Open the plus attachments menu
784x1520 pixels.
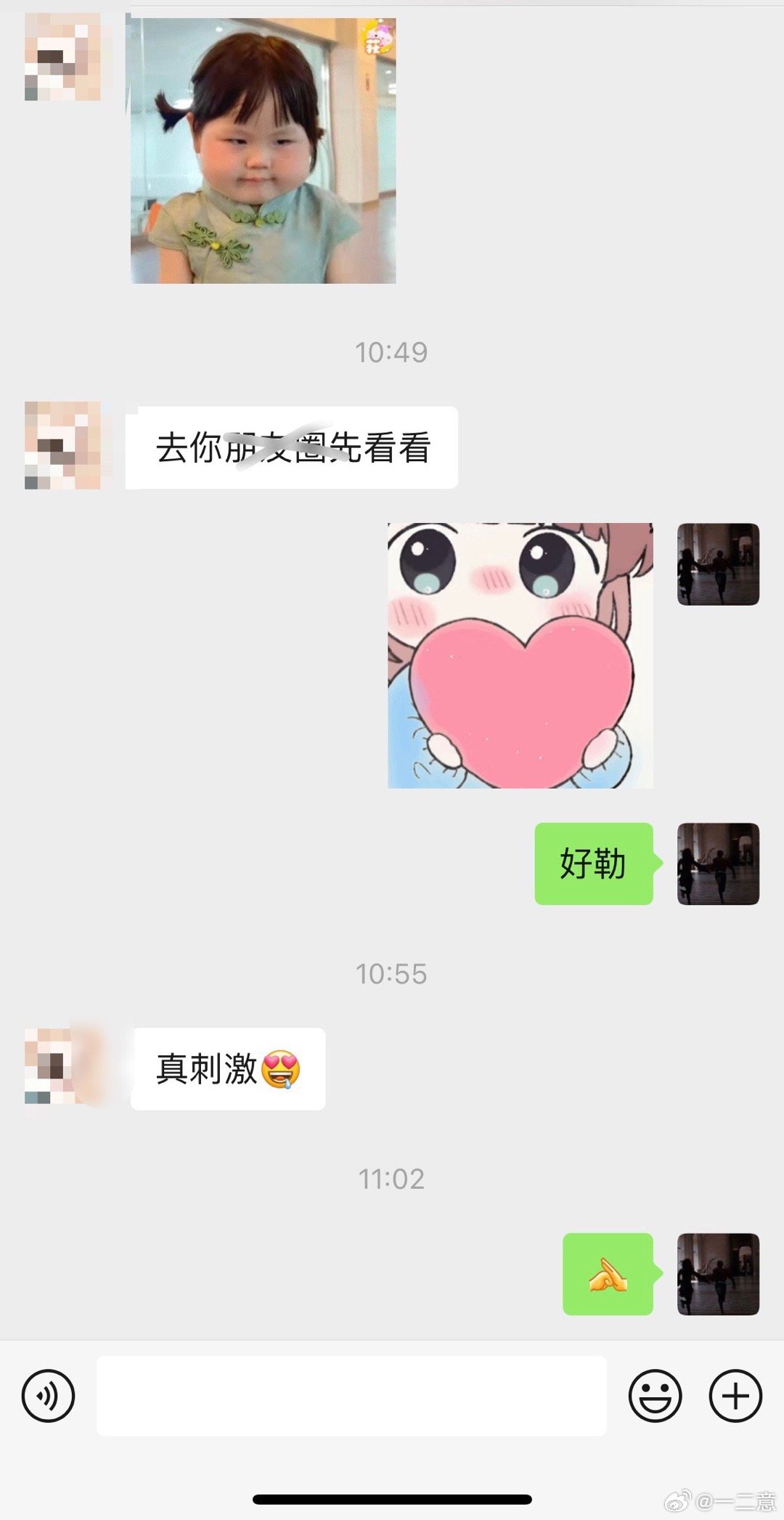[735, 1395]
